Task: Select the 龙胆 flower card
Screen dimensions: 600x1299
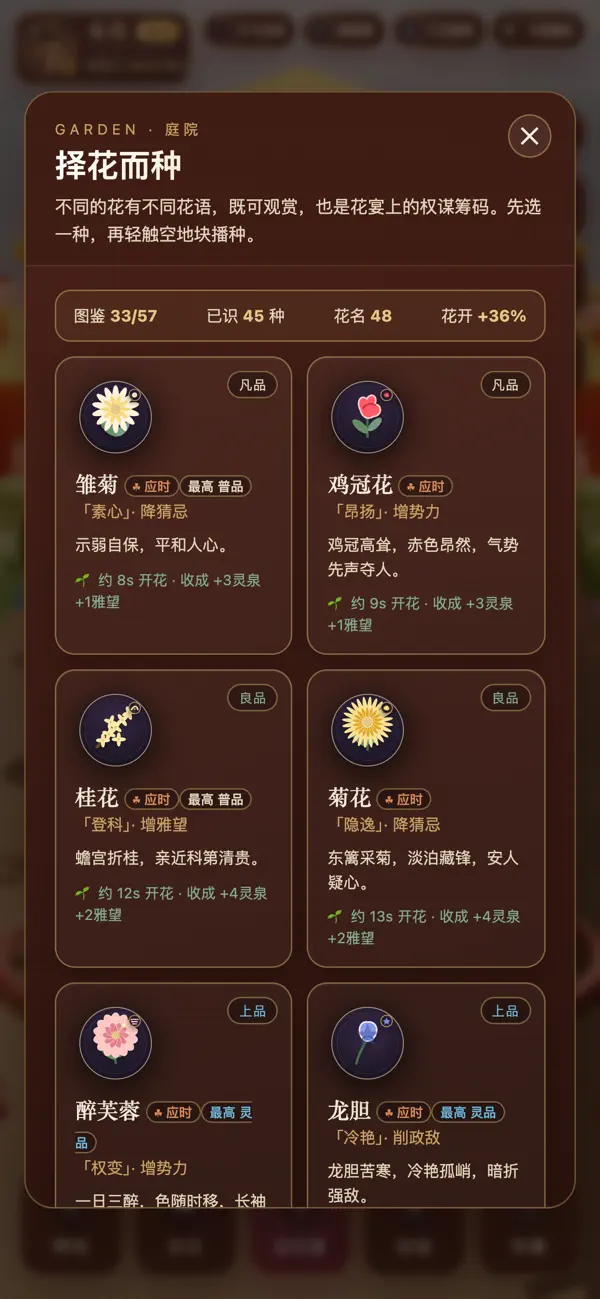Action: (x=426, y=1094)
